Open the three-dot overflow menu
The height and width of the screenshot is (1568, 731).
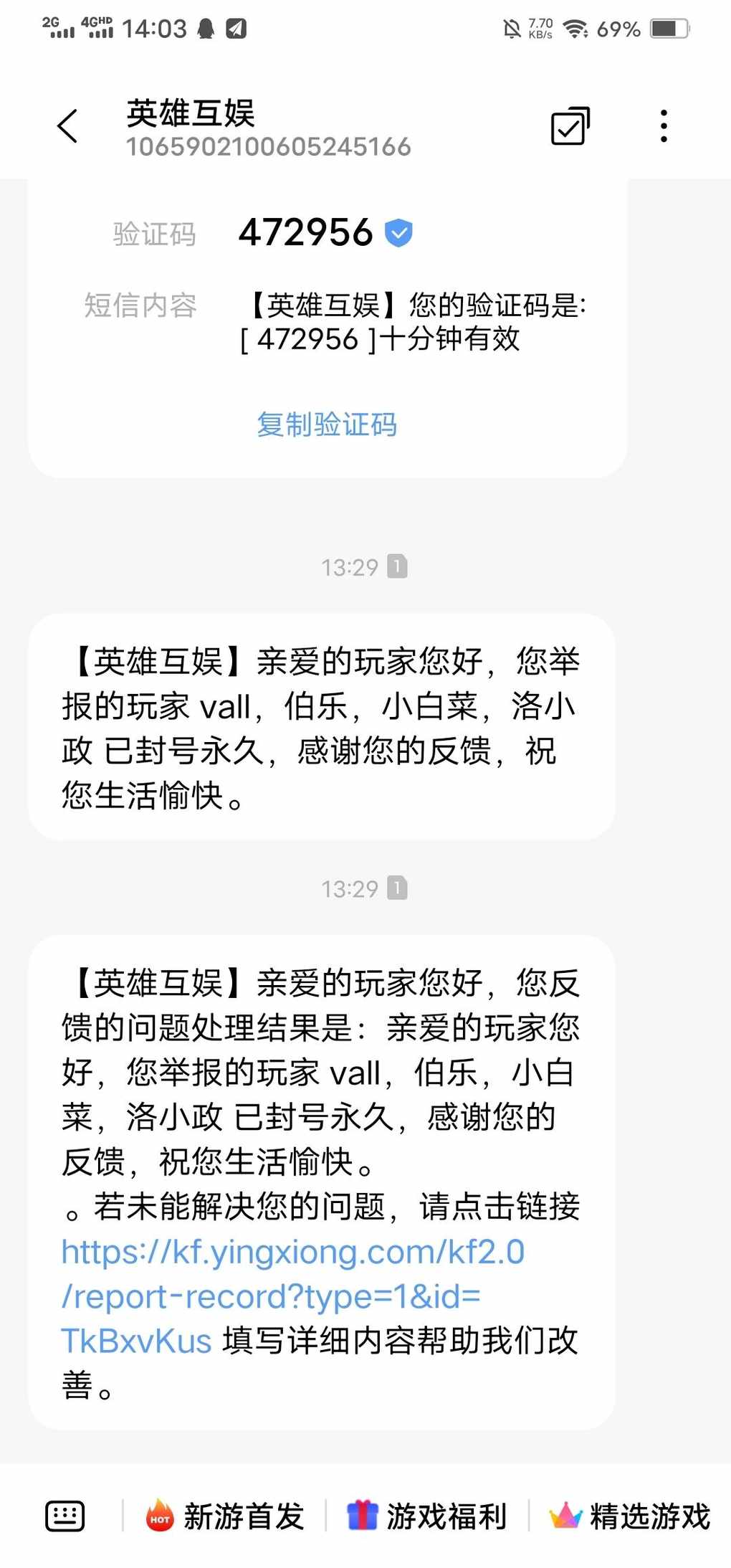click(664, 126)
